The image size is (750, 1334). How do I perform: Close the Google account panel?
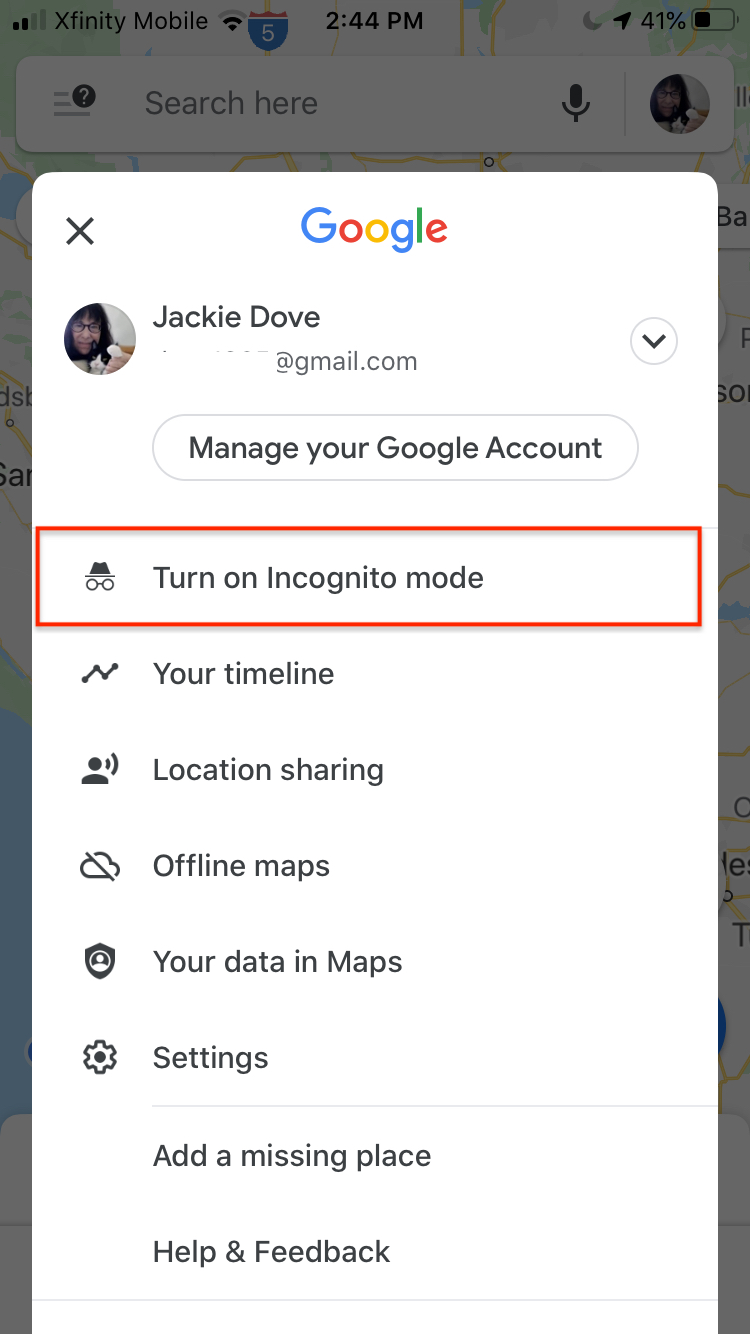click(80, 232)
